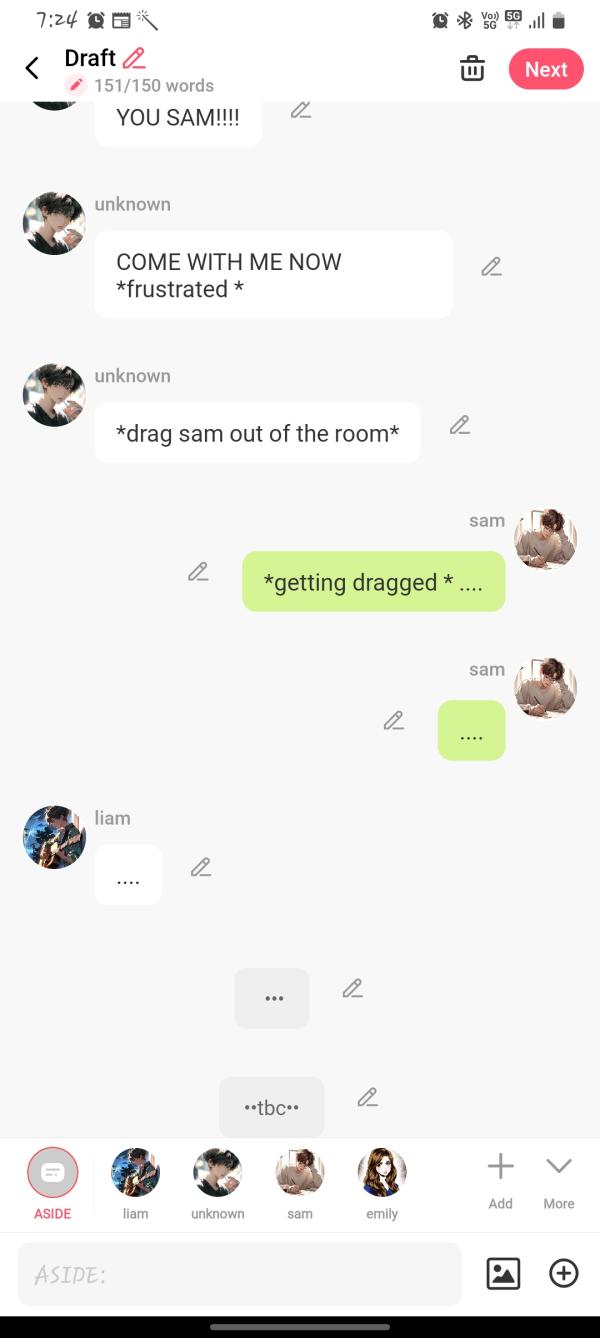Choose liam as the speaker
The height and width of the screenshot is (1338, 600).
135,1182
